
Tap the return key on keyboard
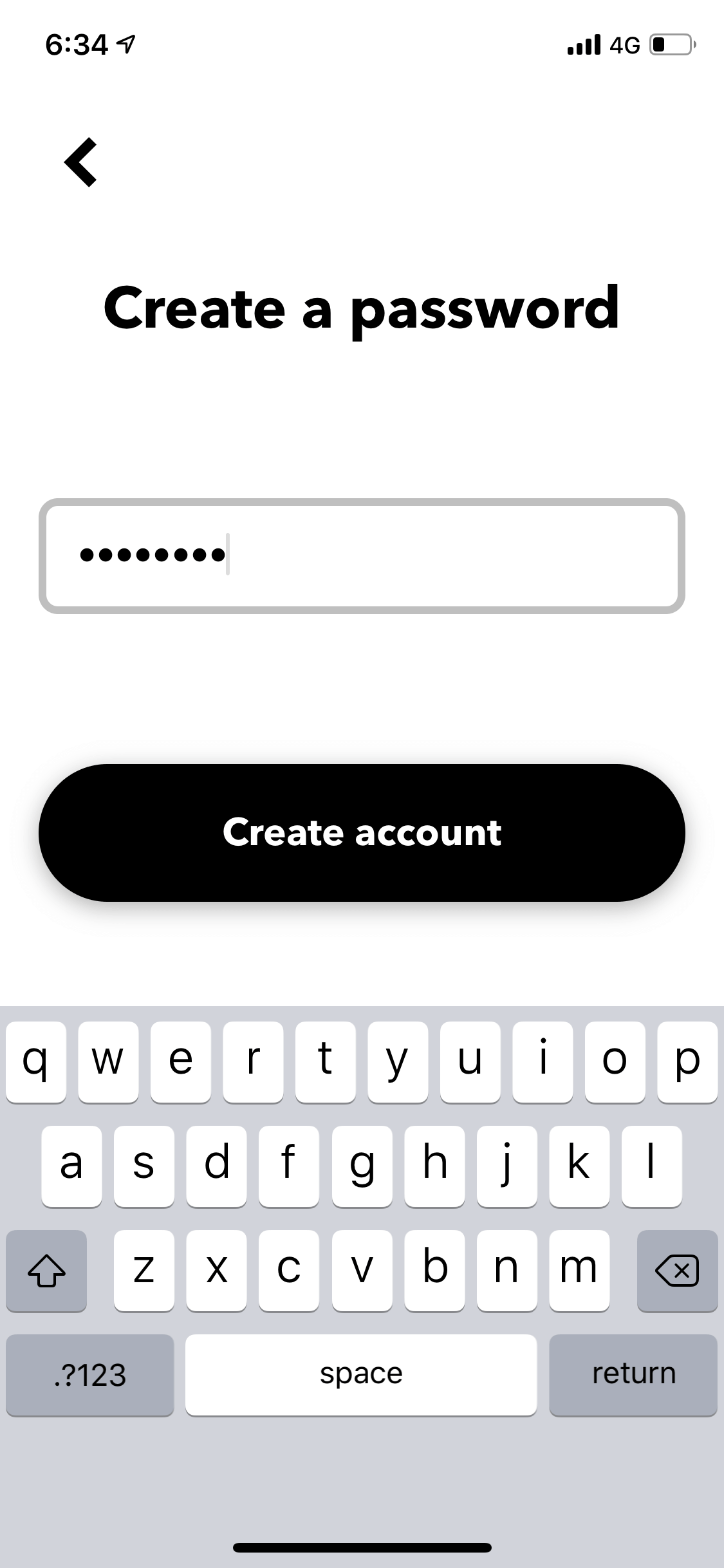633,1375
